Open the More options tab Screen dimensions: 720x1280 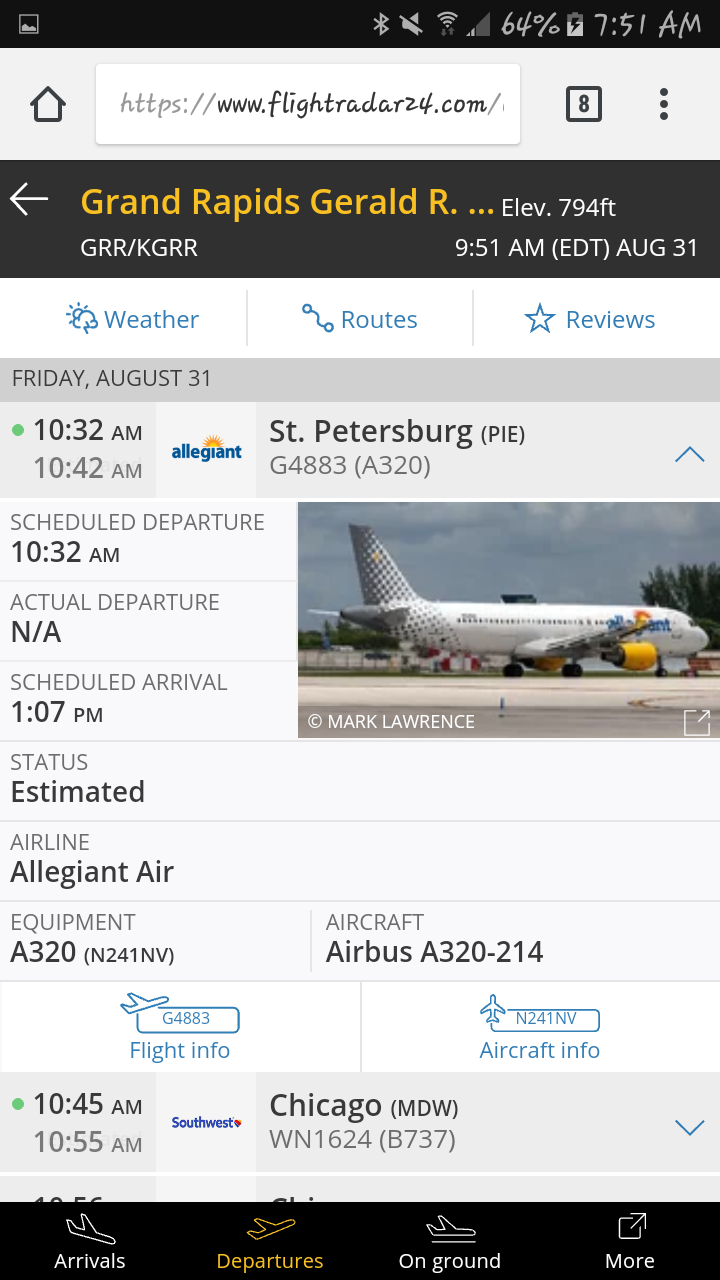(x=630, y=1241)
